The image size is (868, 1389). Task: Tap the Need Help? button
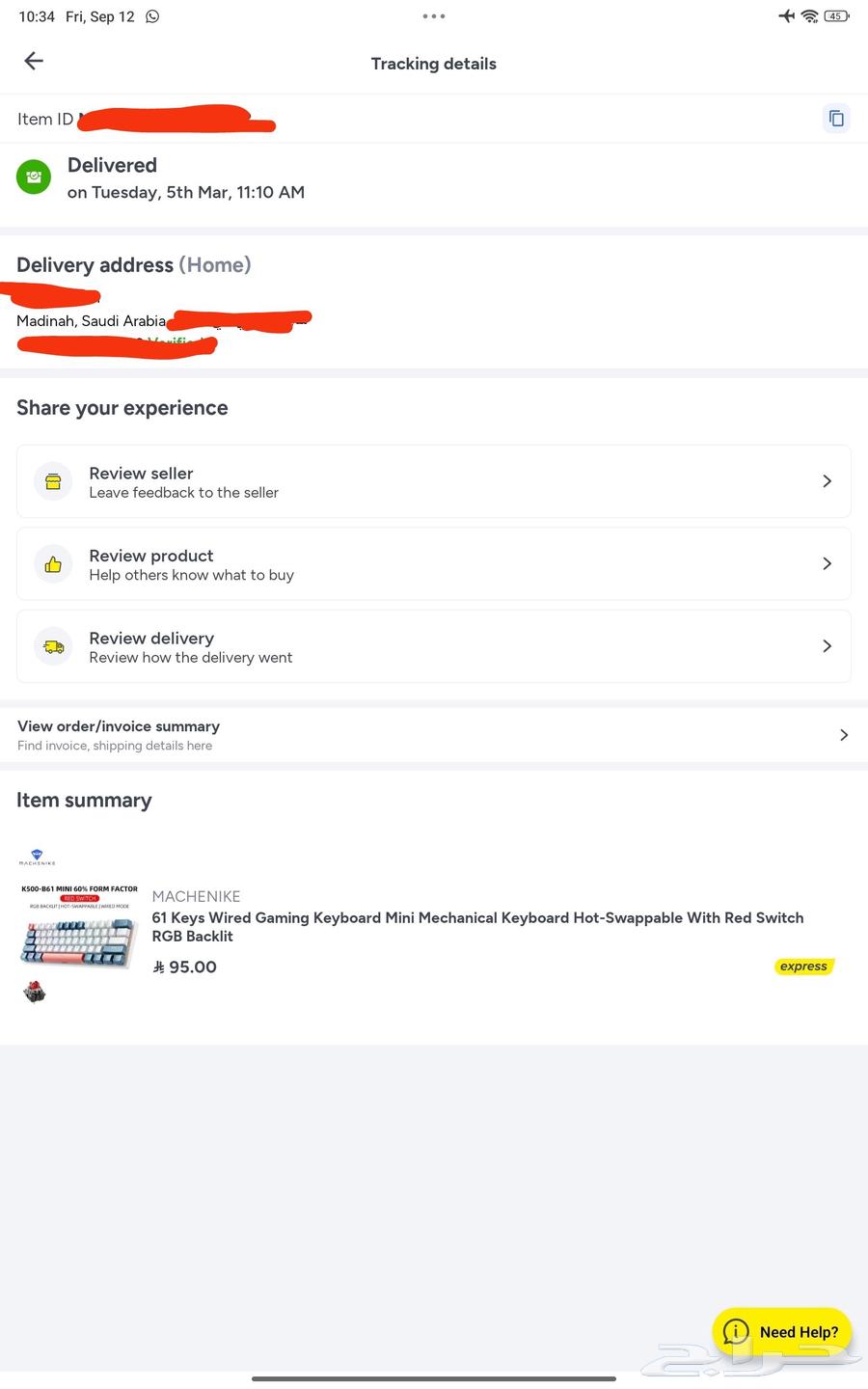click(781, 1331)
